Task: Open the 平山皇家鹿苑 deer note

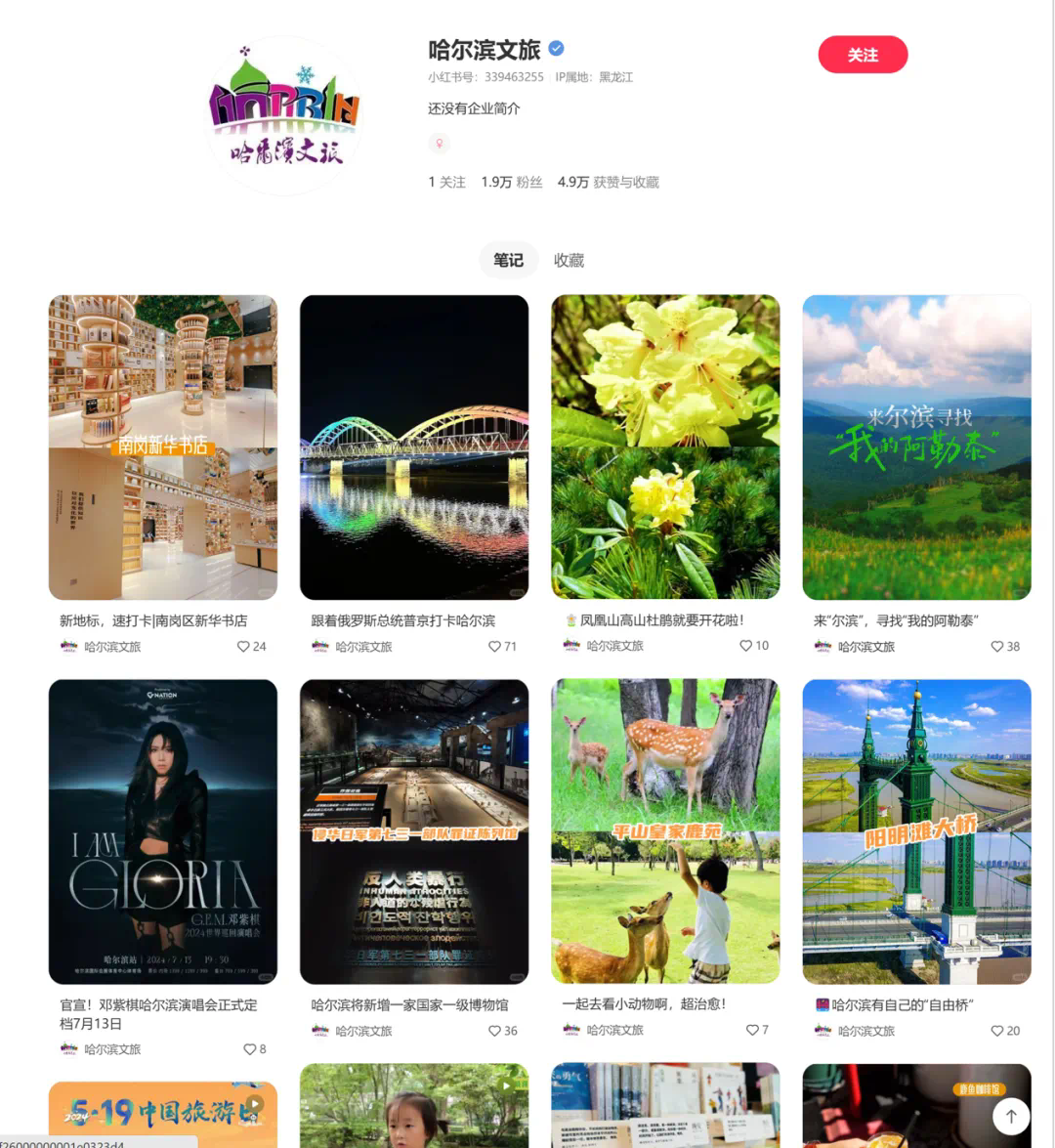Action: coord(665,830)
